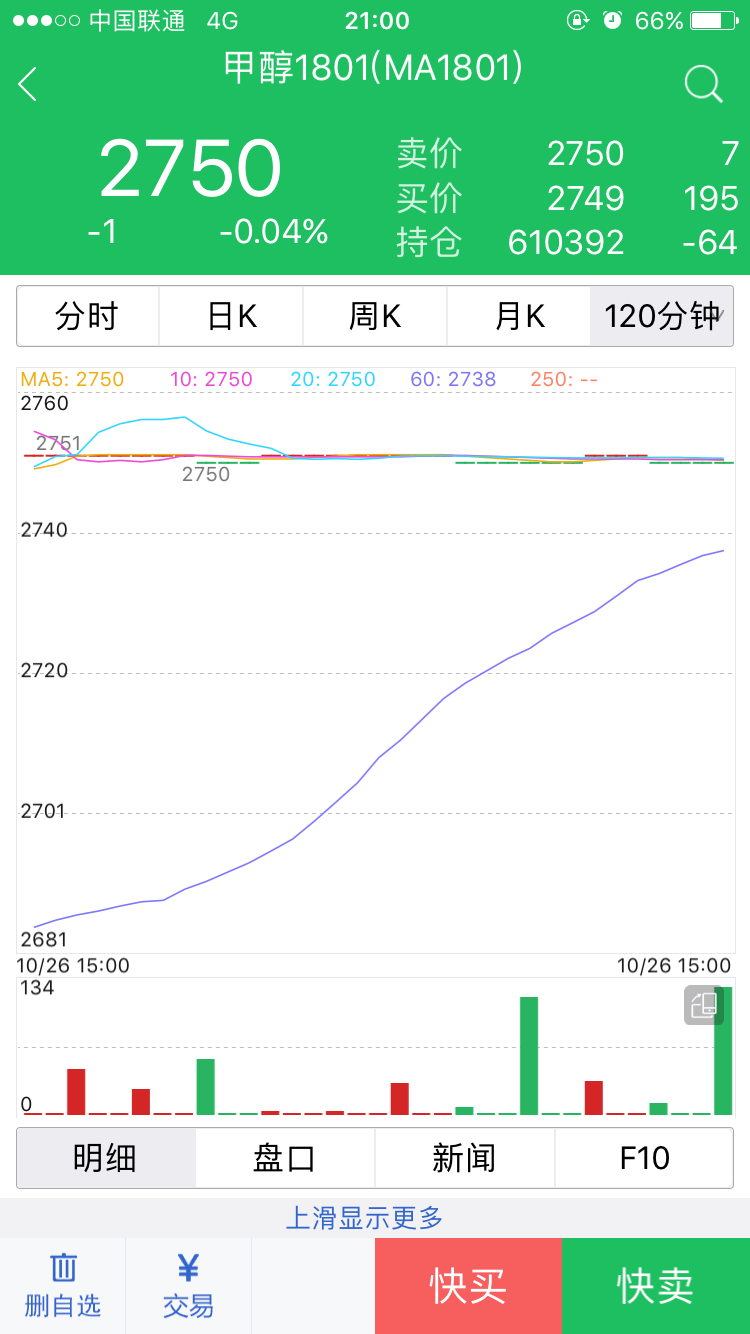Switch to the 分时 chart tab
The width and height of the screenshot is (750, 1334).
[x=88, y=316]
